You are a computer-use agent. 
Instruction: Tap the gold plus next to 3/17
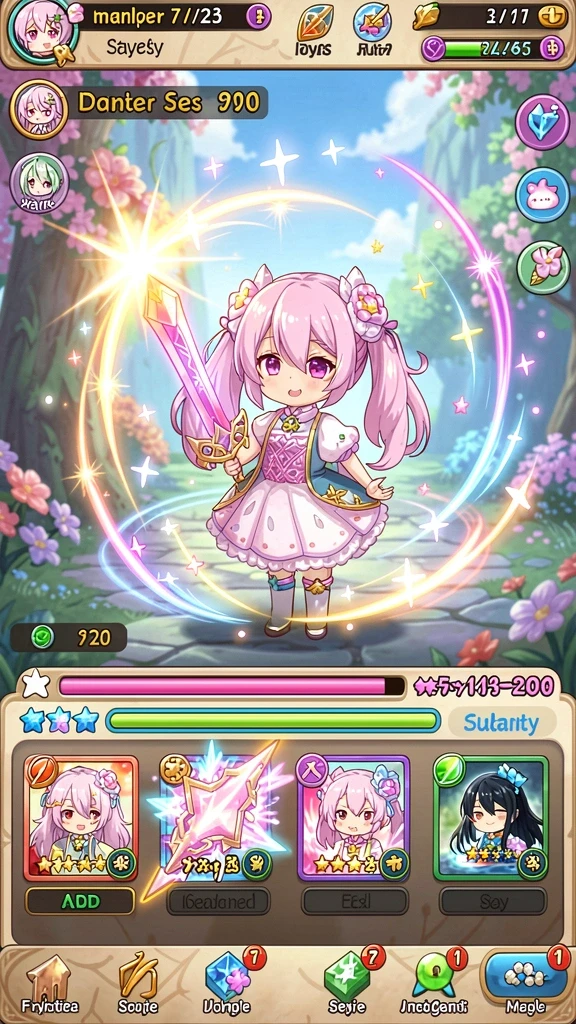552,18
